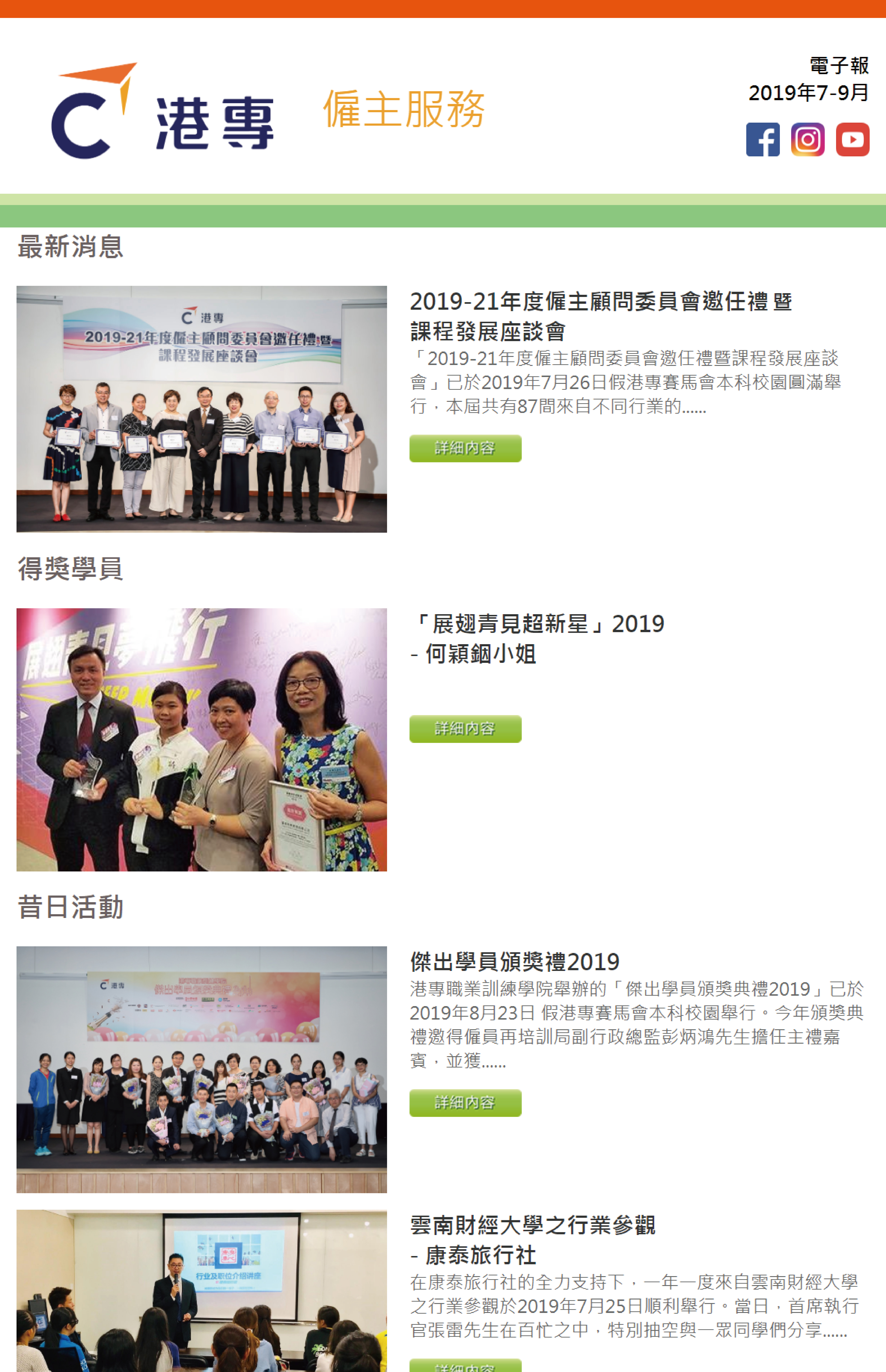This screenshot has height=1372, width=886.
Task: Open the 僱主顧問委員會邀任禮 group photo
Action: 201,409
